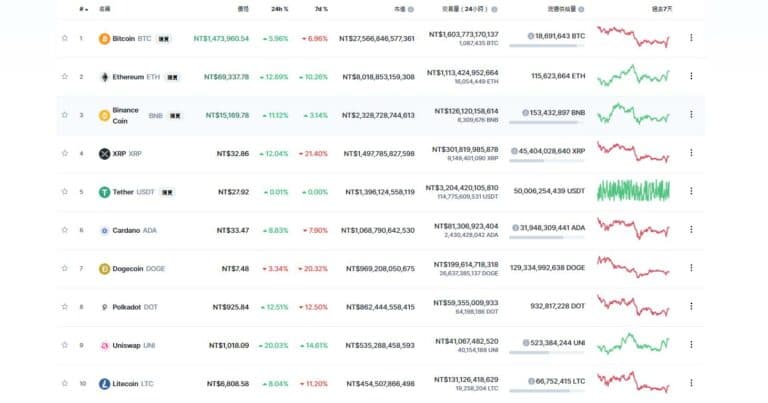Sort the list by 7d % header
Image resolution: width=768 pixels, height=403 pixels.
pyautogui.click(x=319, y=8)
